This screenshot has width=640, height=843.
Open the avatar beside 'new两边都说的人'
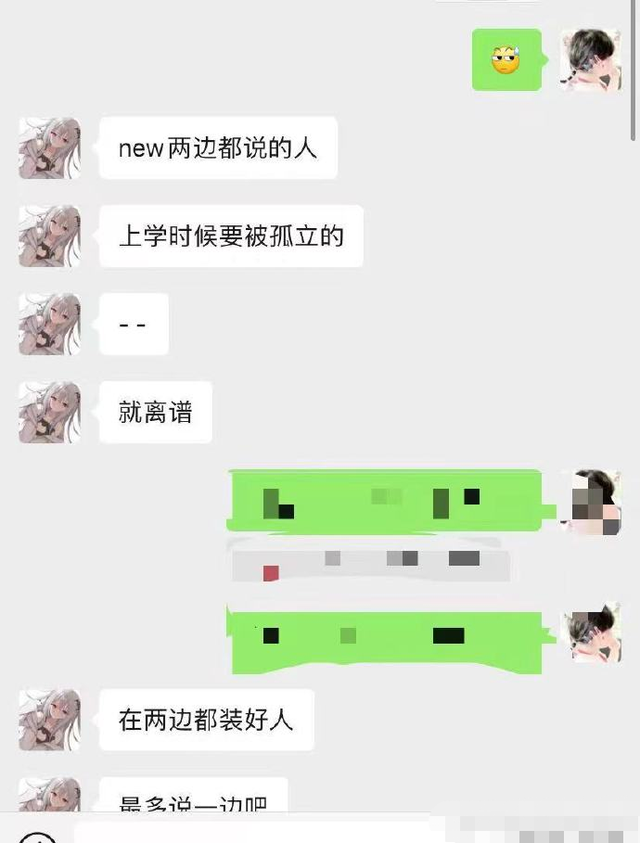coord(50,148)
